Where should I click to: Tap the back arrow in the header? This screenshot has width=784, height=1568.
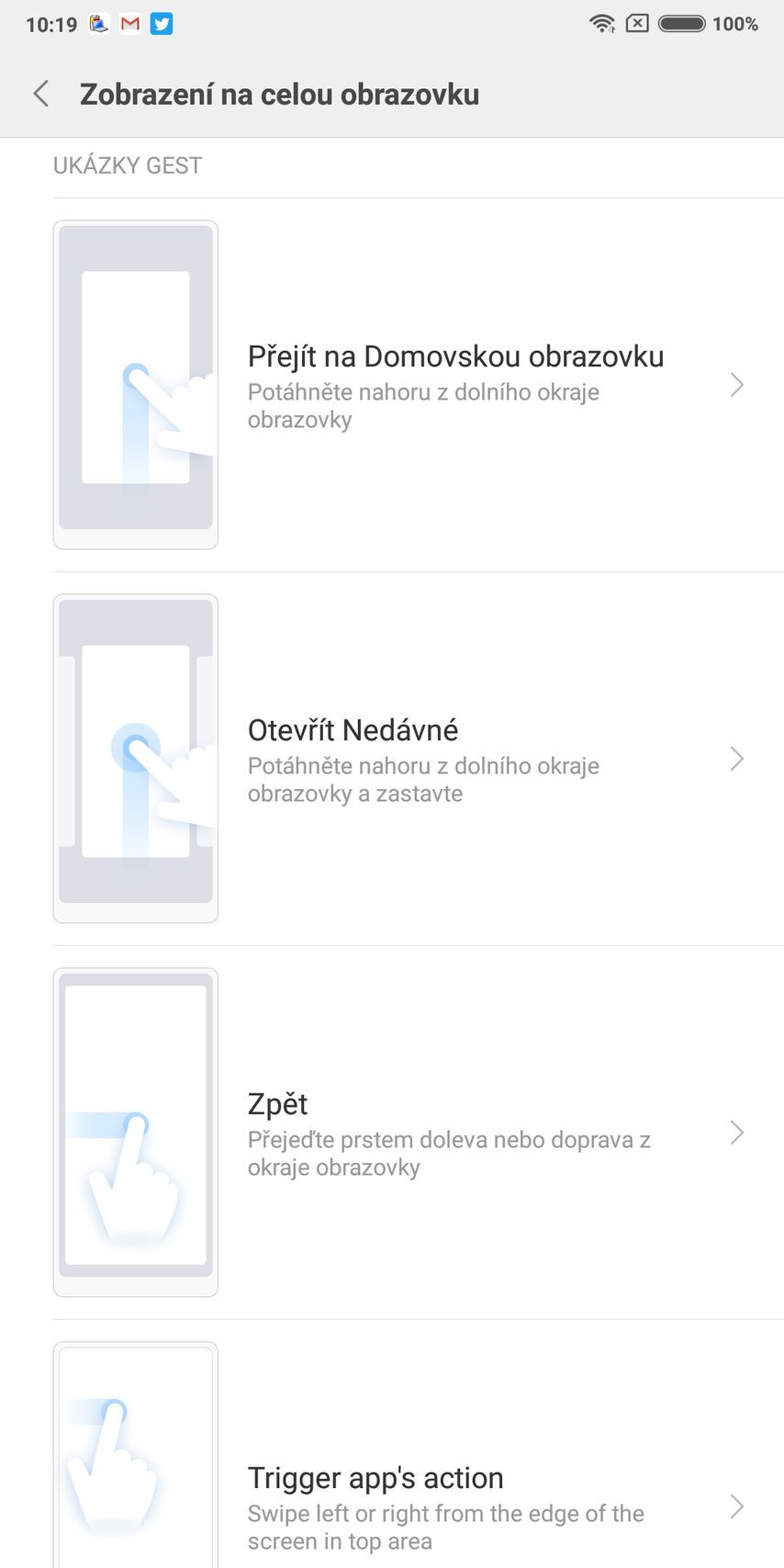[40, 94]
